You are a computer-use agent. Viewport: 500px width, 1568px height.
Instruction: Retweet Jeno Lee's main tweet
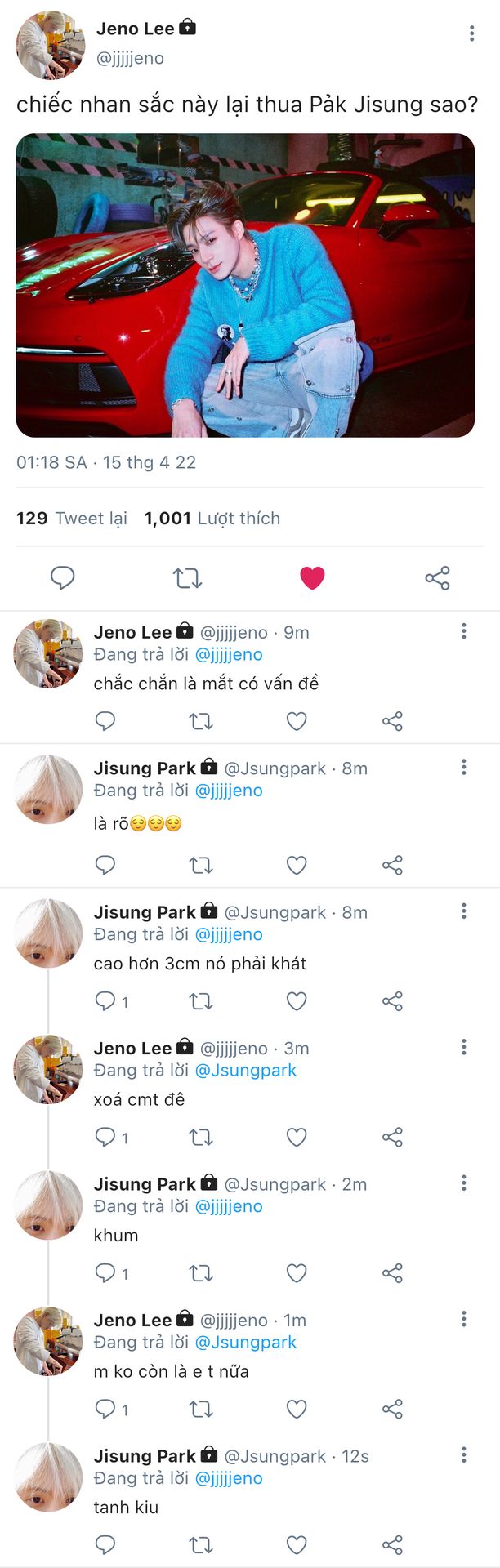point(187,578)
